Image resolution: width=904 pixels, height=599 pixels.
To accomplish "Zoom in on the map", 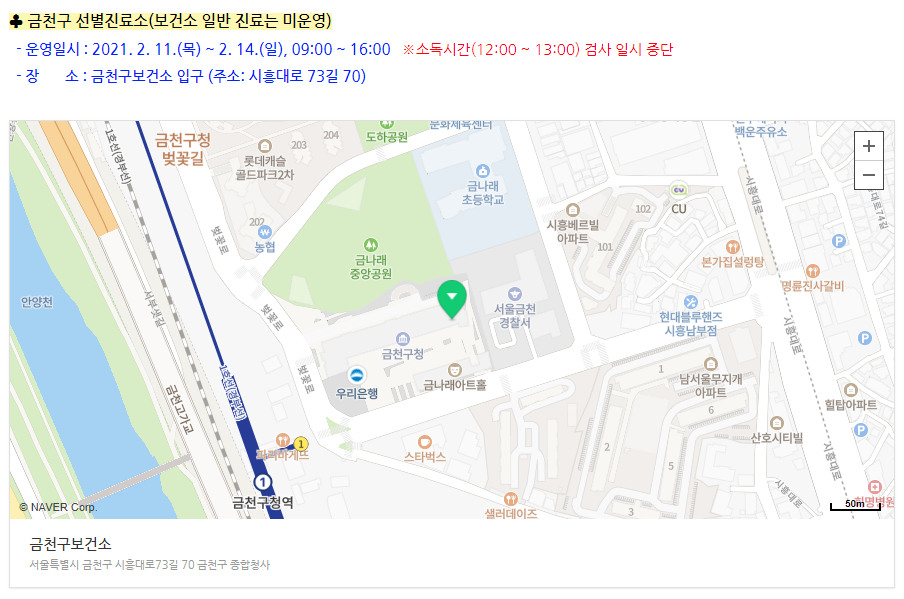I will (869, 146).
